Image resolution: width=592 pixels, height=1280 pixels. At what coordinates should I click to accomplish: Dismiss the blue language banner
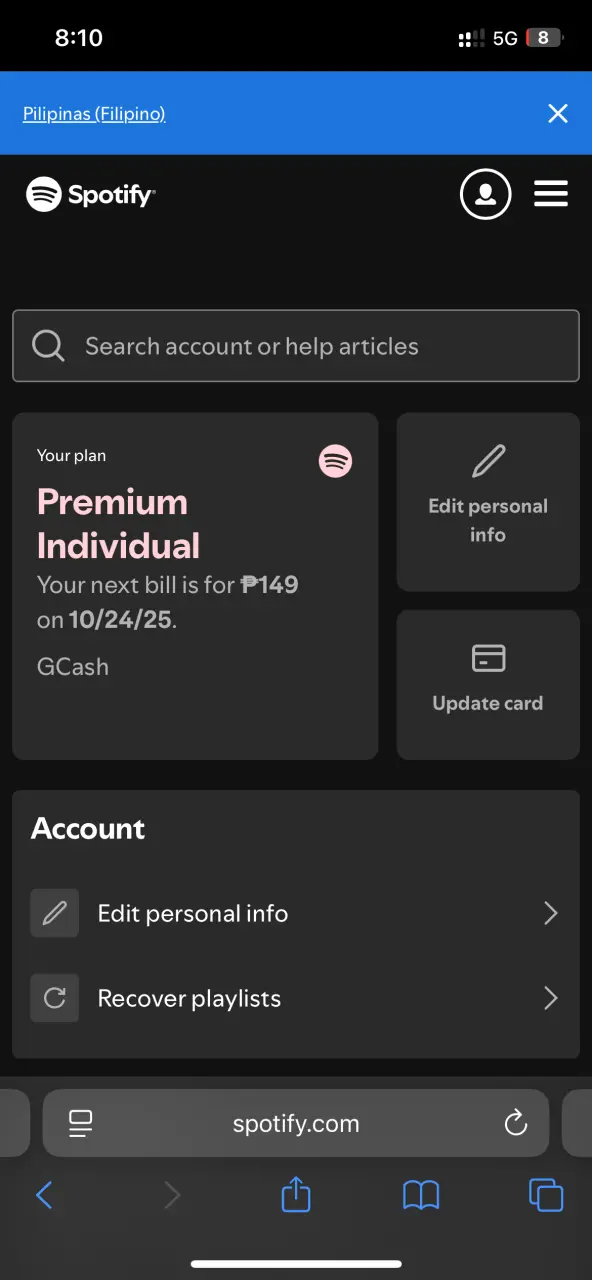(x=558, y=114)
